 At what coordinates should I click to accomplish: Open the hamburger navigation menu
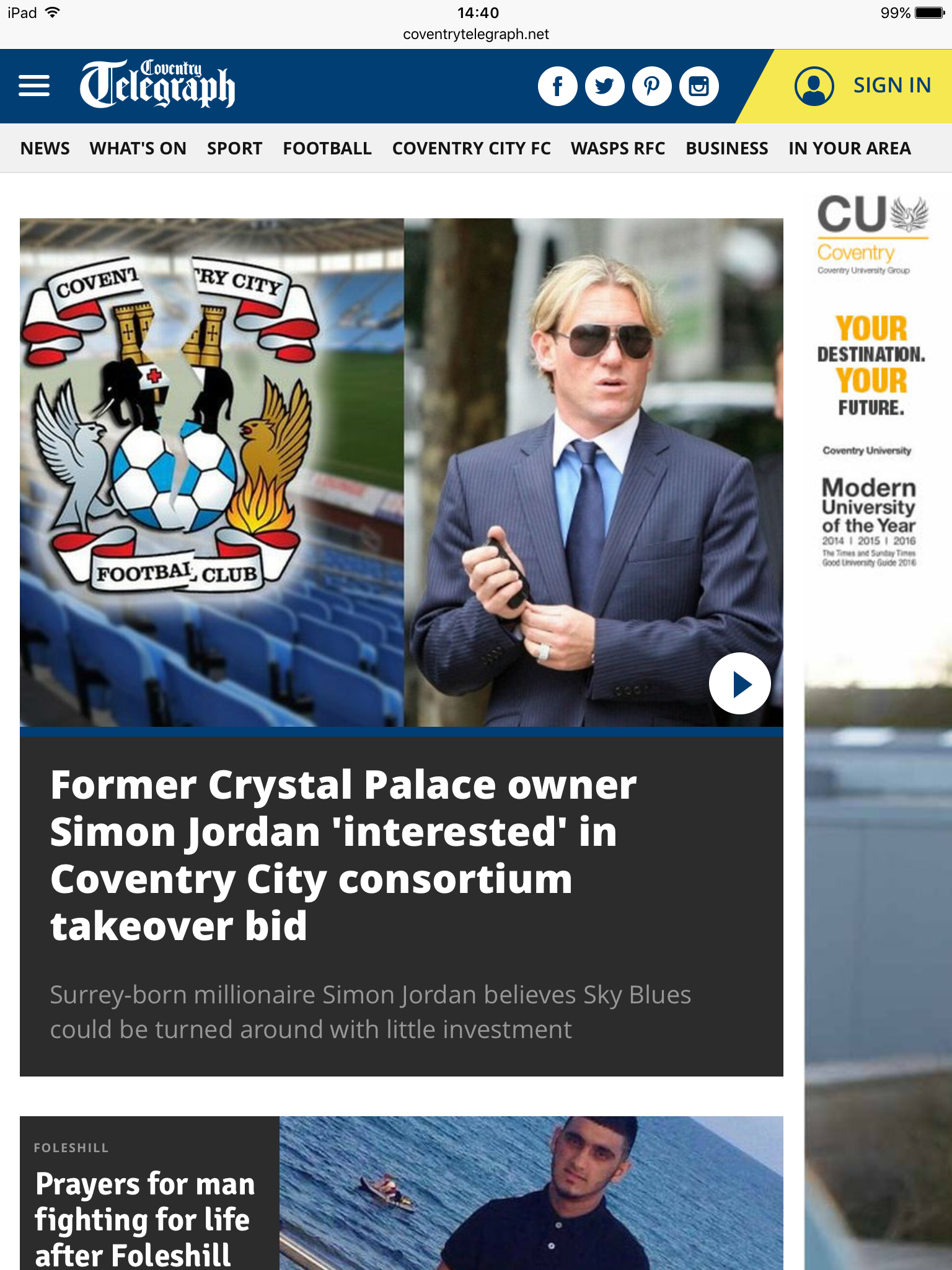[34, 86]
